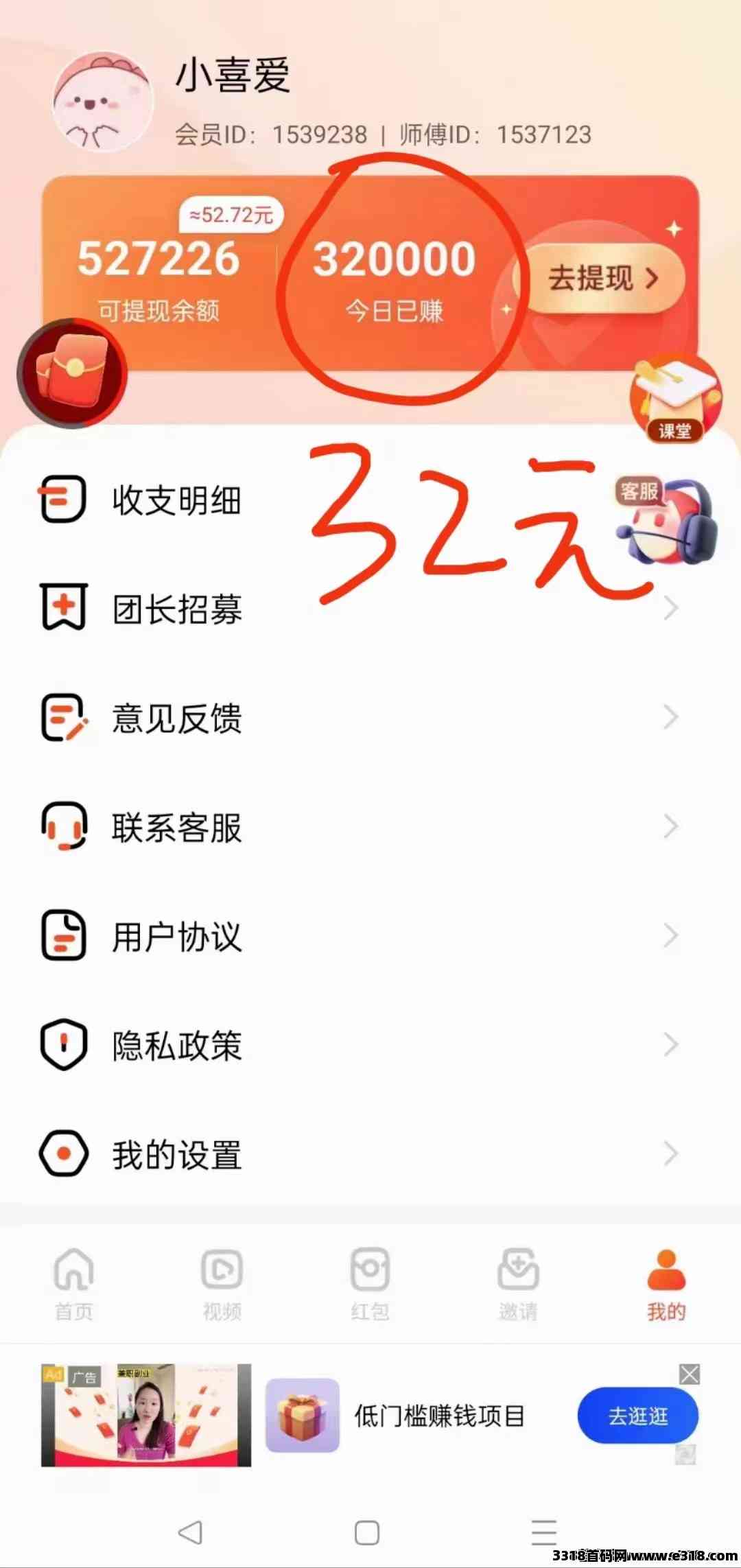Go back using system back button

(x=190, y=1532)
